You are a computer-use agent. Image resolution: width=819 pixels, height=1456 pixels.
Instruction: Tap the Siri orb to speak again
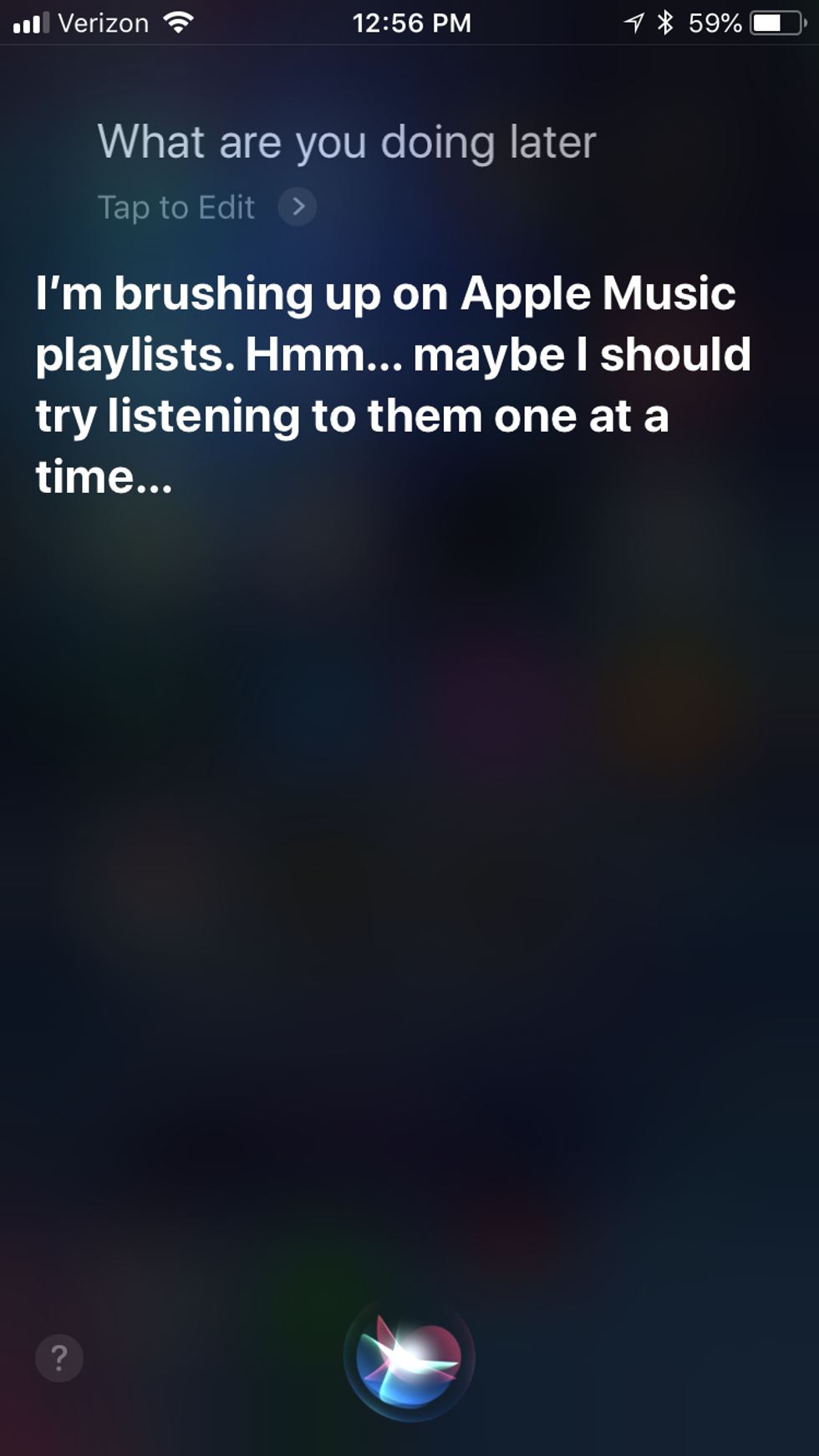(409, 1357)
